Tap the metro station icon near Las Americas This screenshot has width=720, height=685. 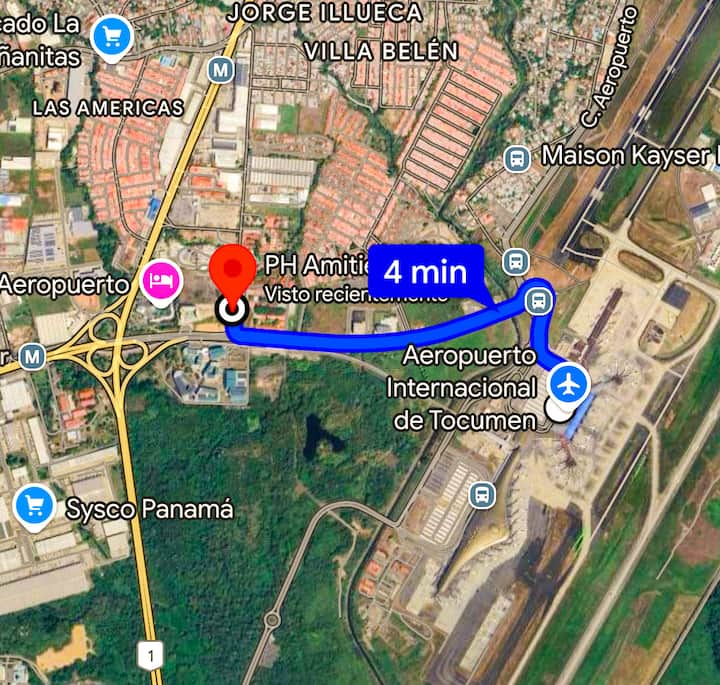click(x=221, y=70)
